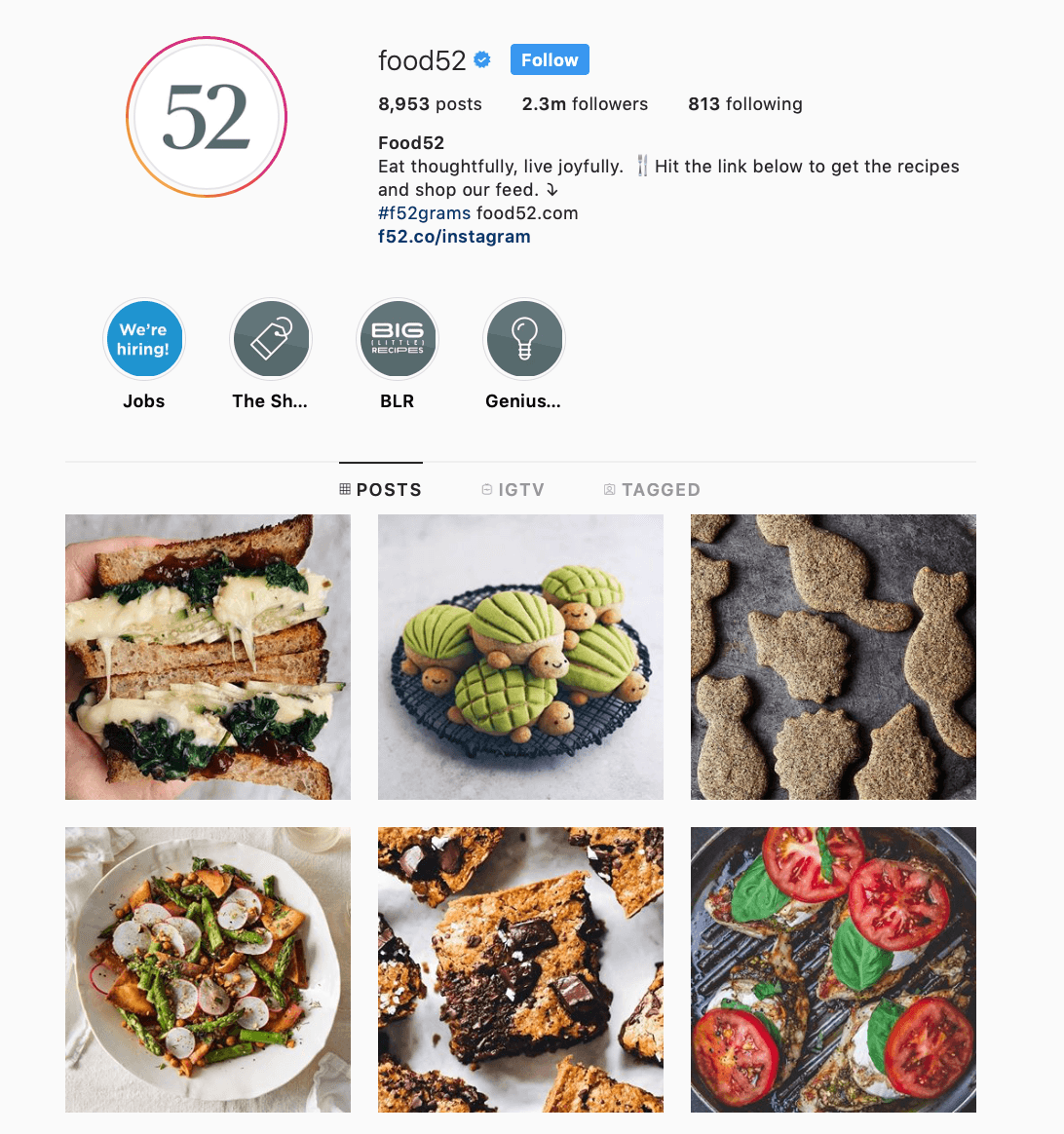Open food52's profile picture story
This screenshot has width=1064, height=1134.
pos(207,117)
